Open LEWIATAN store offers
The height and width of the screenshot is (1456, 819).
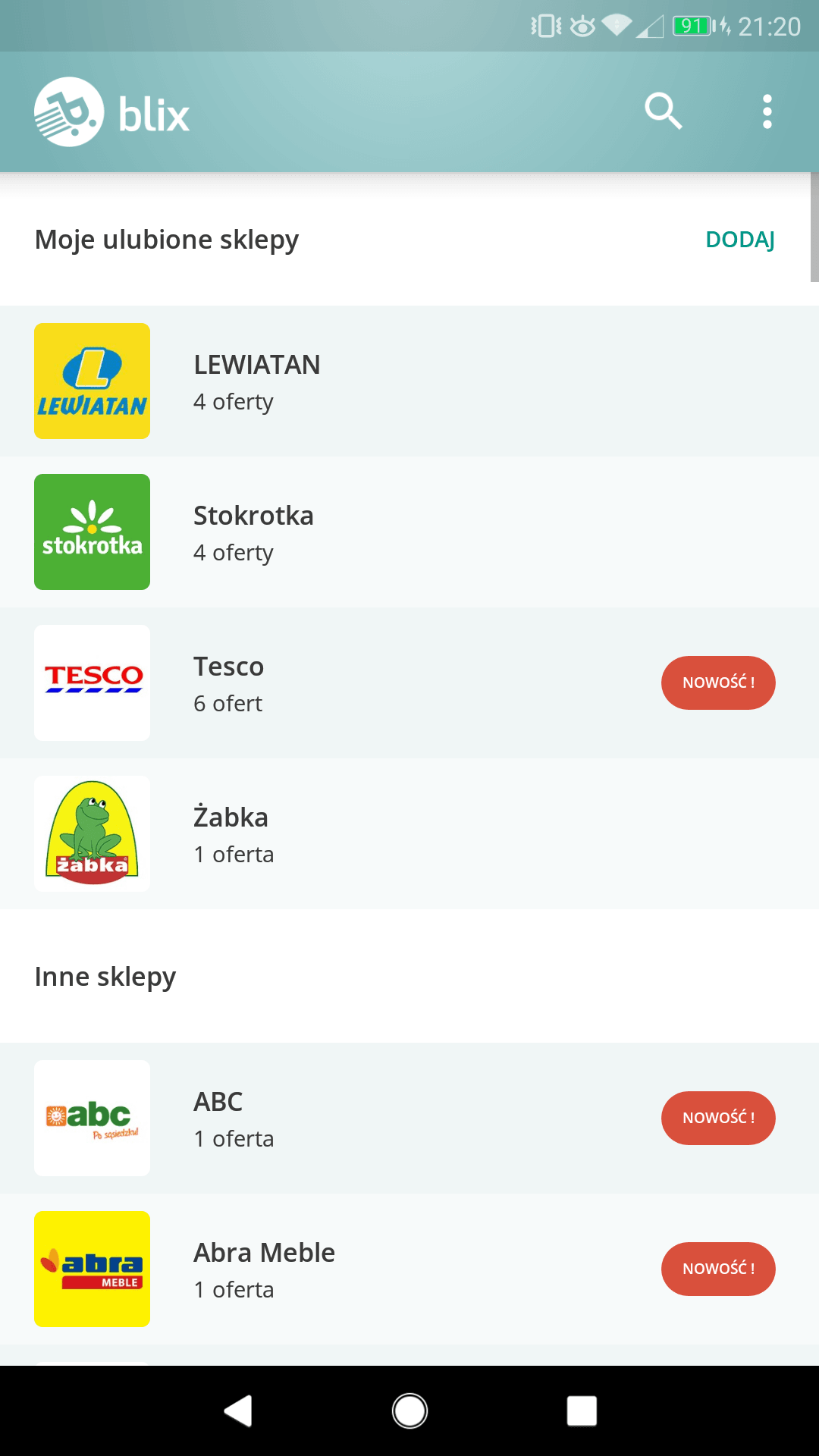pos(409,381)
